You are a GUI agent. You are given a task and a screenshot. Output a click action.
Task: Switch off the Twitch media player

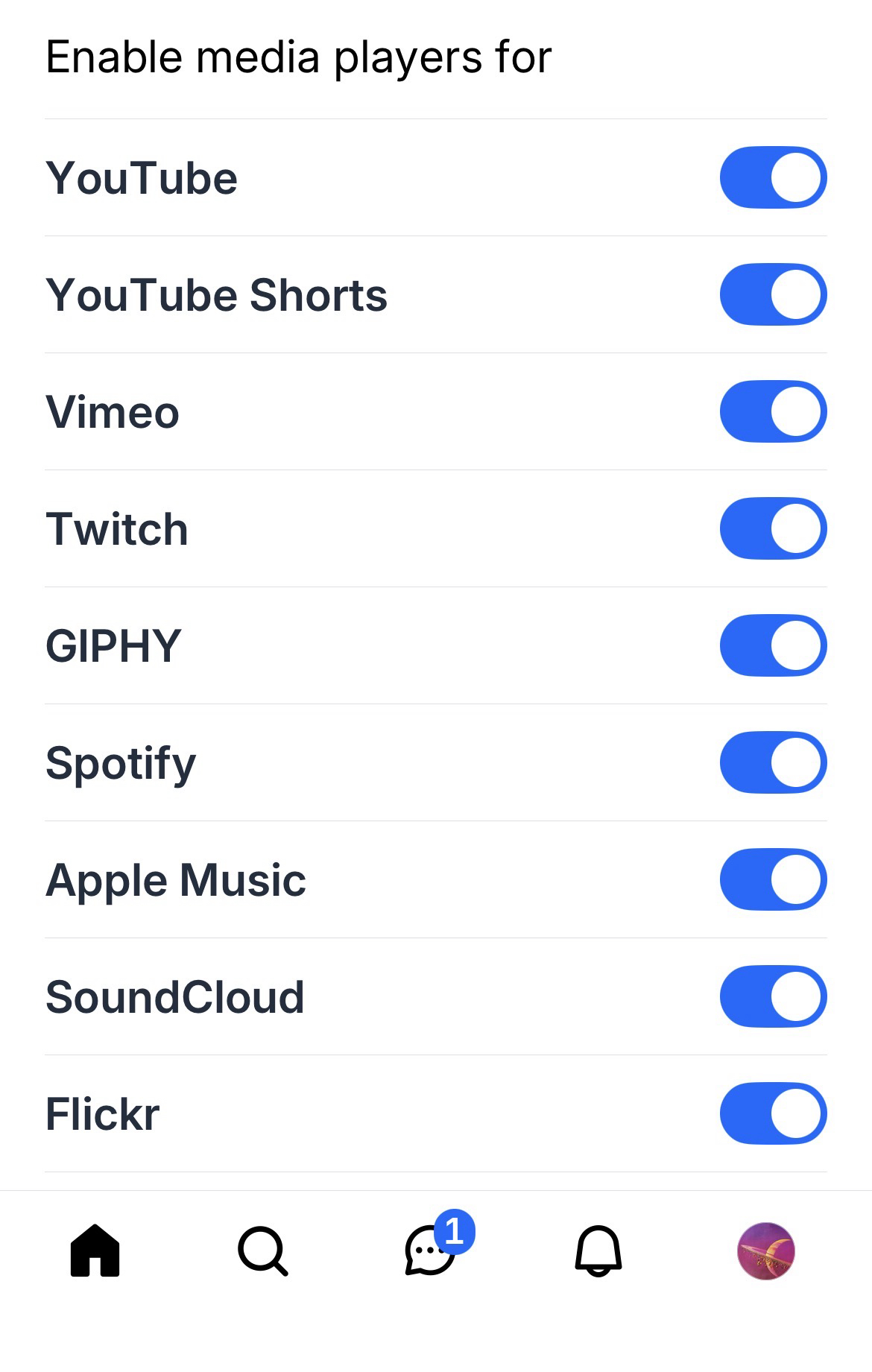tap(773, 528)
